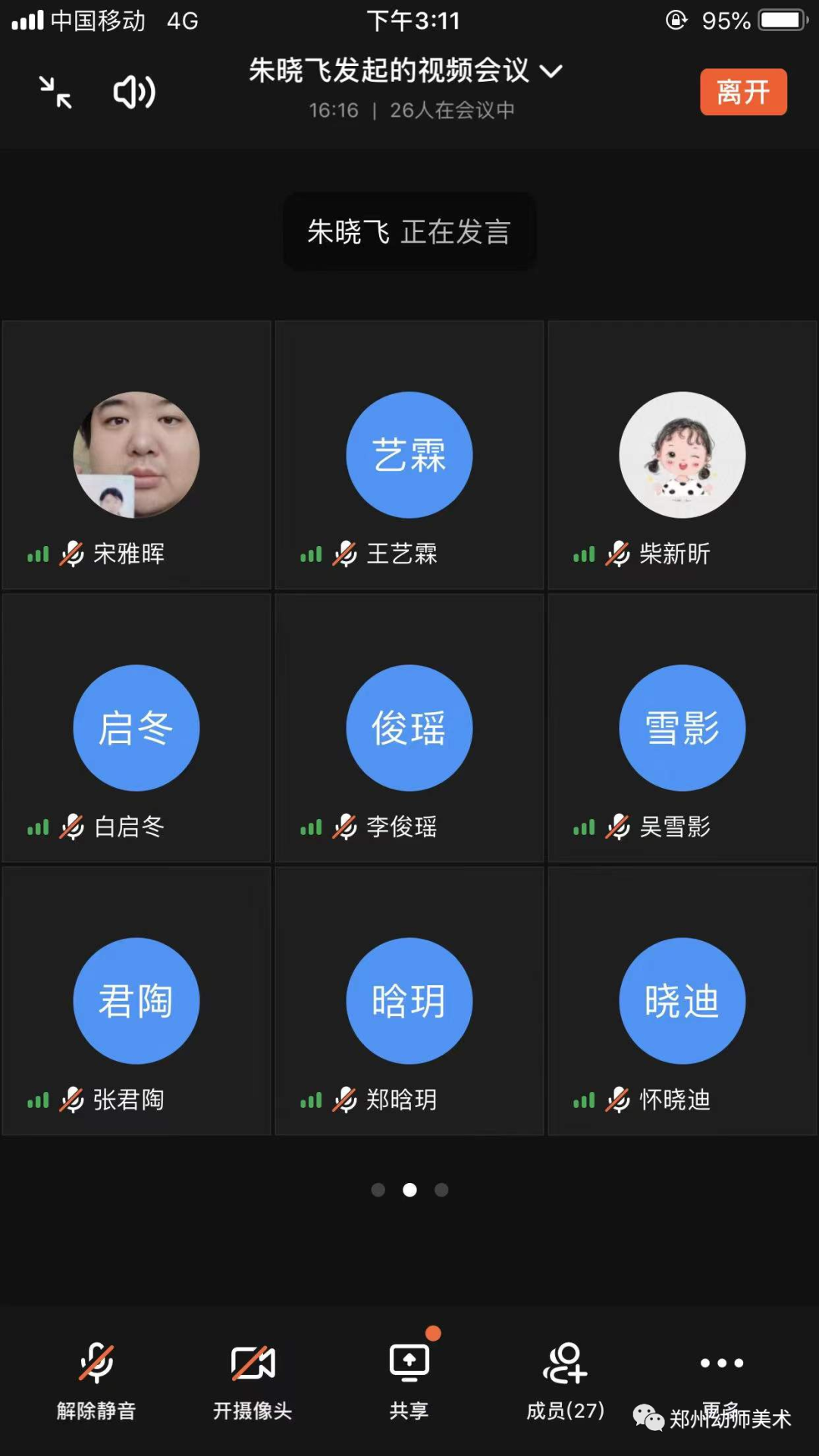Select 郑晗玥's participant tile
This screenshot has height=1456, width=819.
pos(409,1001)
